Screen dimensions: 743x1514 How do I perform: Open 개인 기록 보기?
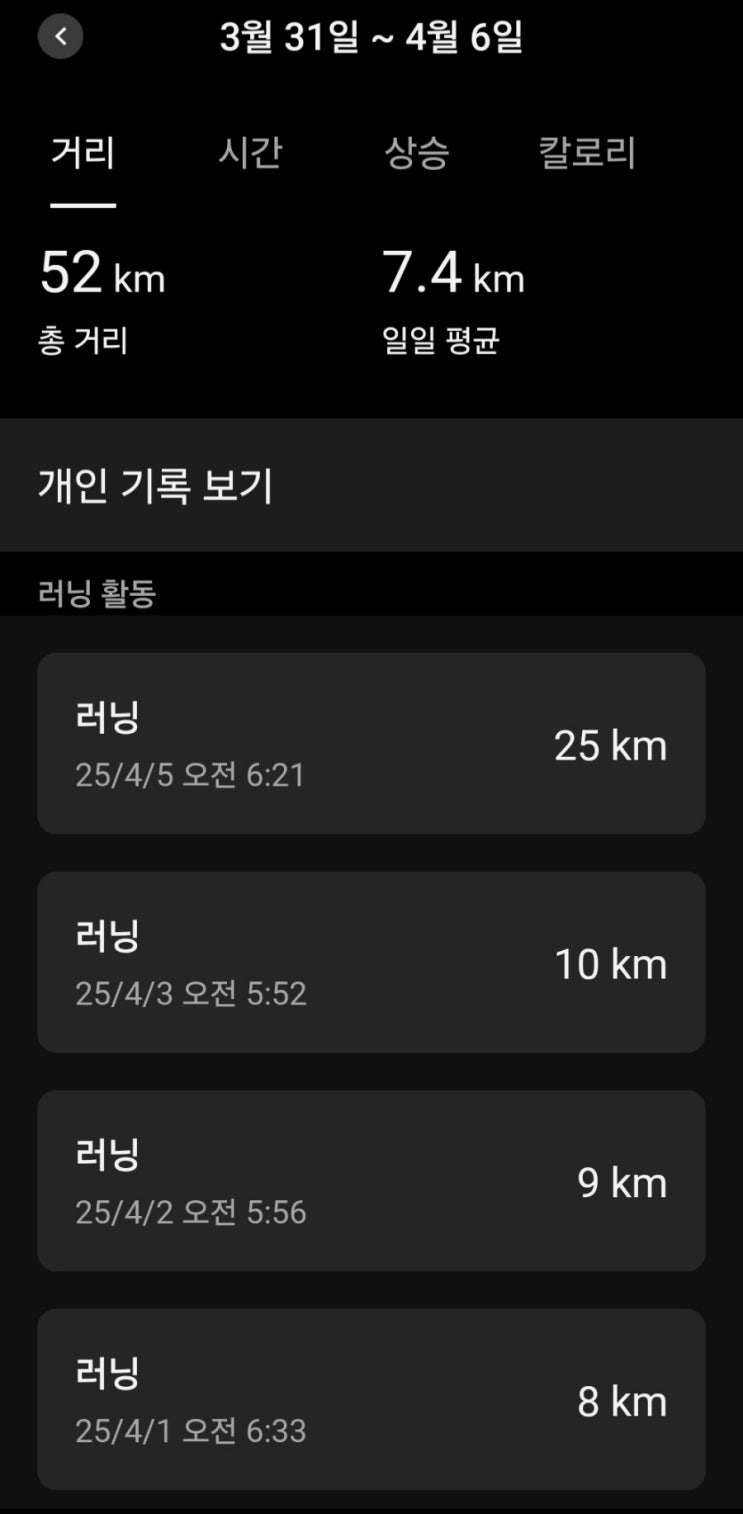tap(371, 486)
